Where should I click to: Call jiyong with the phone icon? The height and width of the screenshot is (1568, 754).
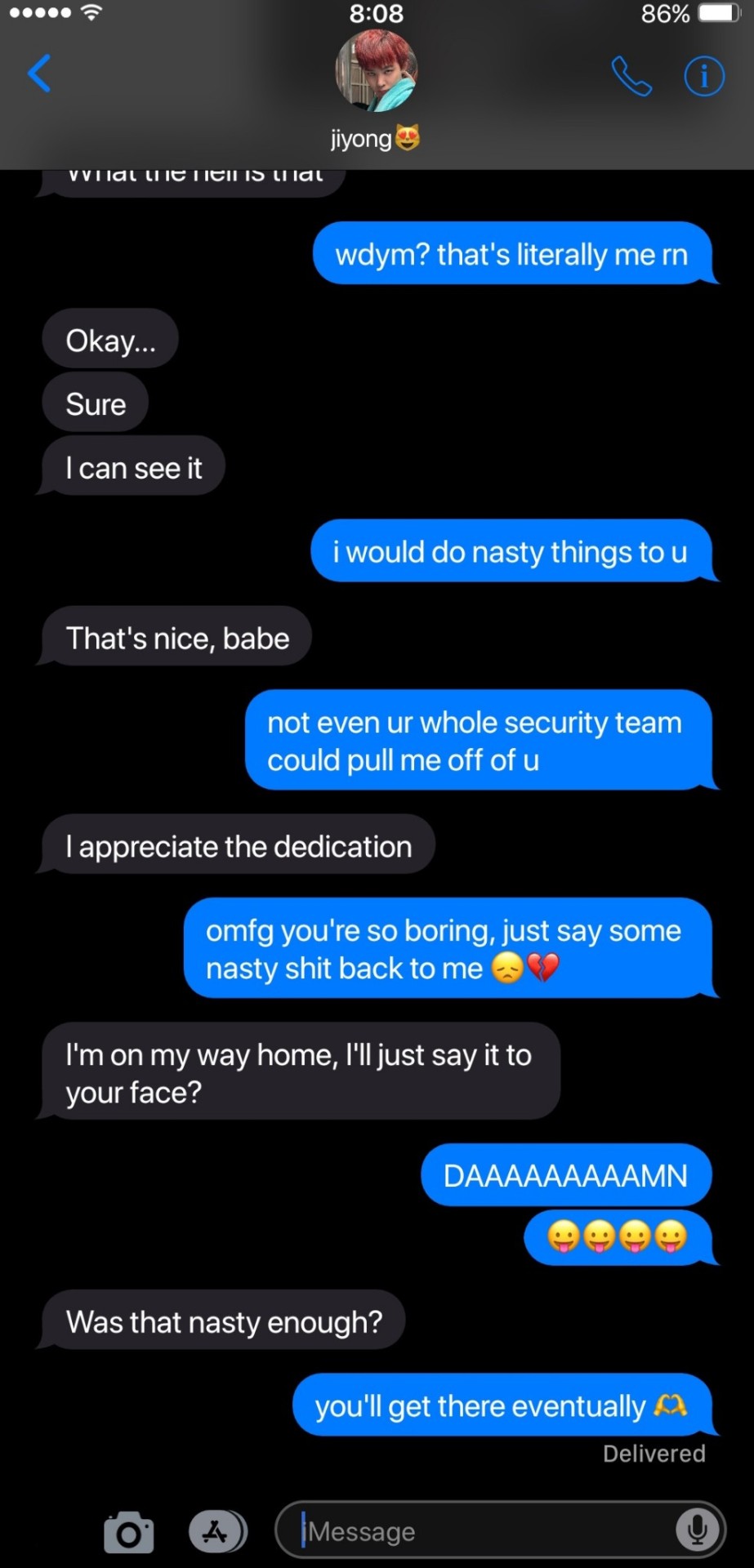631,77
